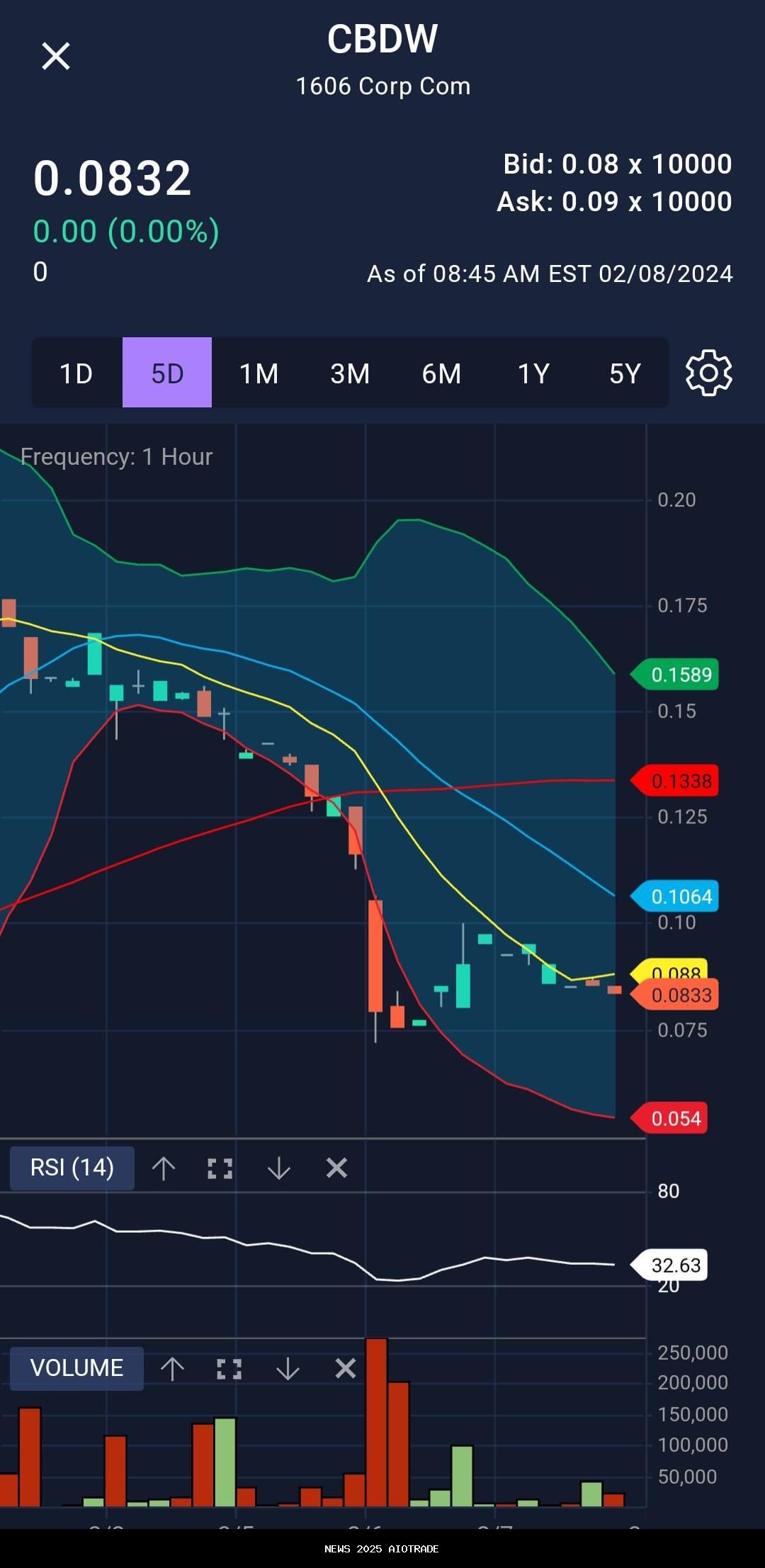765x1568 pixels.
Task: Switch to the 5Y range
Action: [625, 373]
